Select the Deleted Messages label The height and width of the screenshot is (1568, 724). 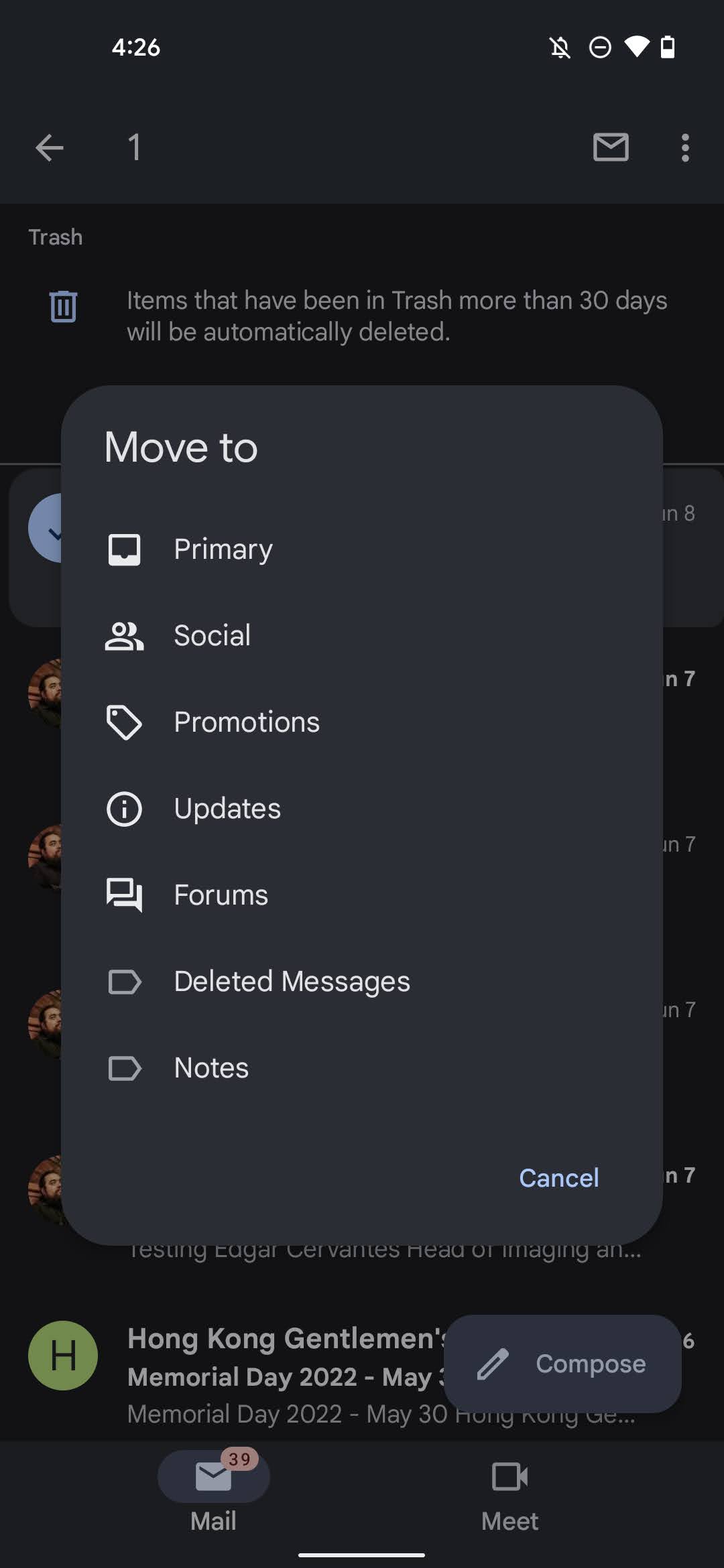click(292, 982)
